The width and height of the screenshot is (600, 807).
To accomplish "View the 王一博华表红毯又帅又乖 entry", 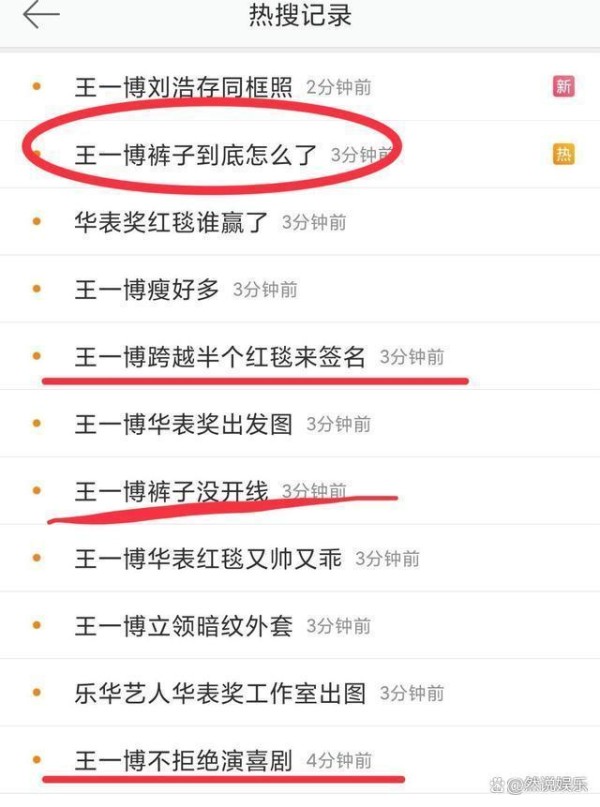I will coord(208,559).
